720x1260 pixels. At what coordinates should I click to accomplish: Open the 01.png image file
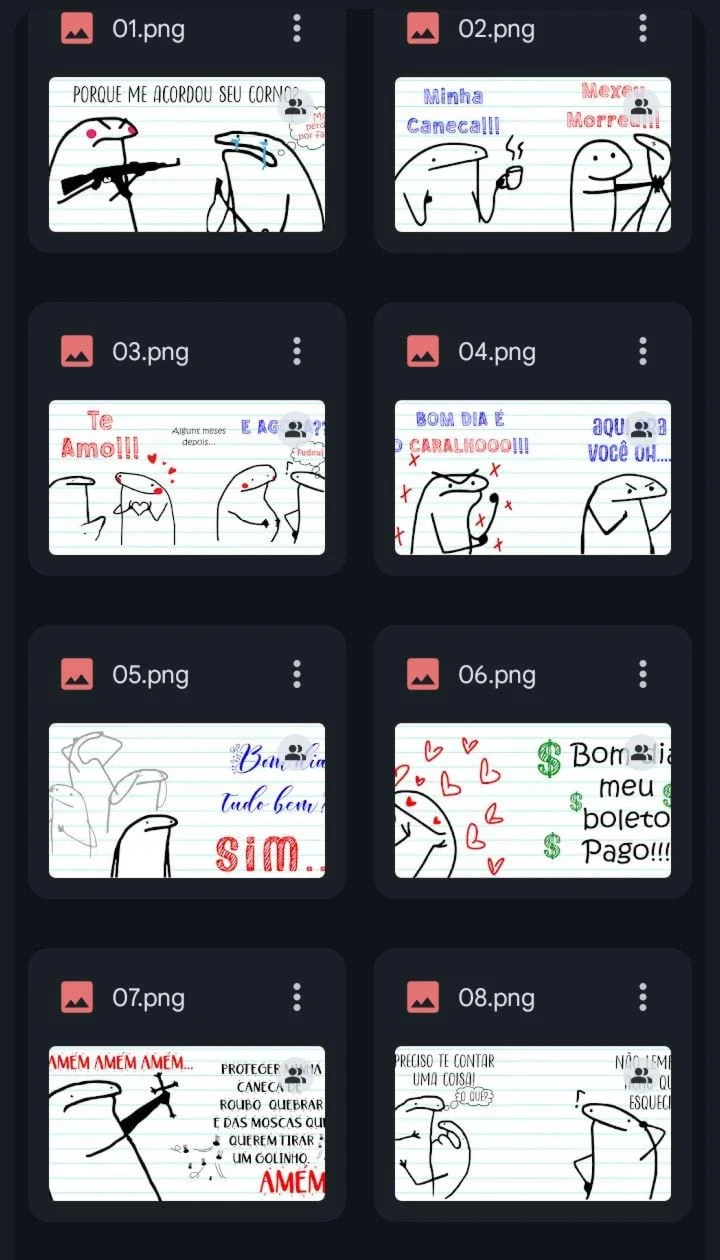(186, 155)
